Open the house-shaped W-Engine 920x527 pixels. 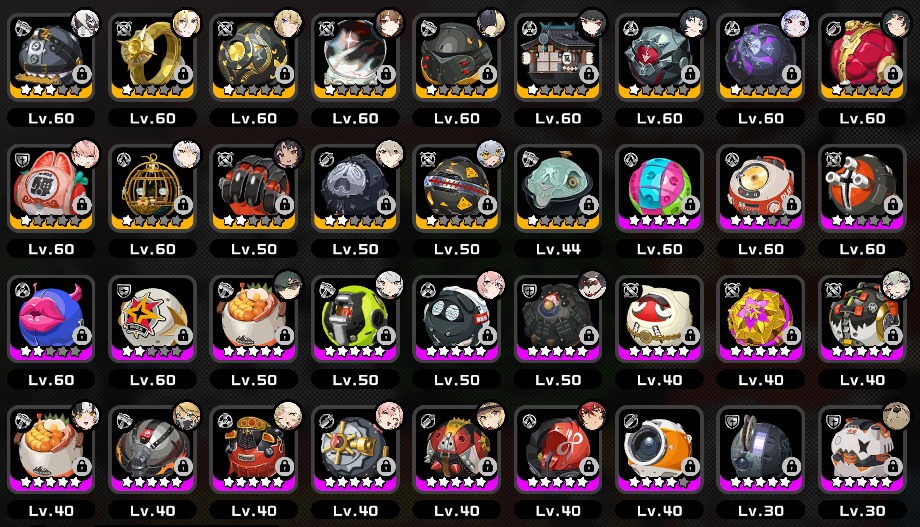click(557, 58)
